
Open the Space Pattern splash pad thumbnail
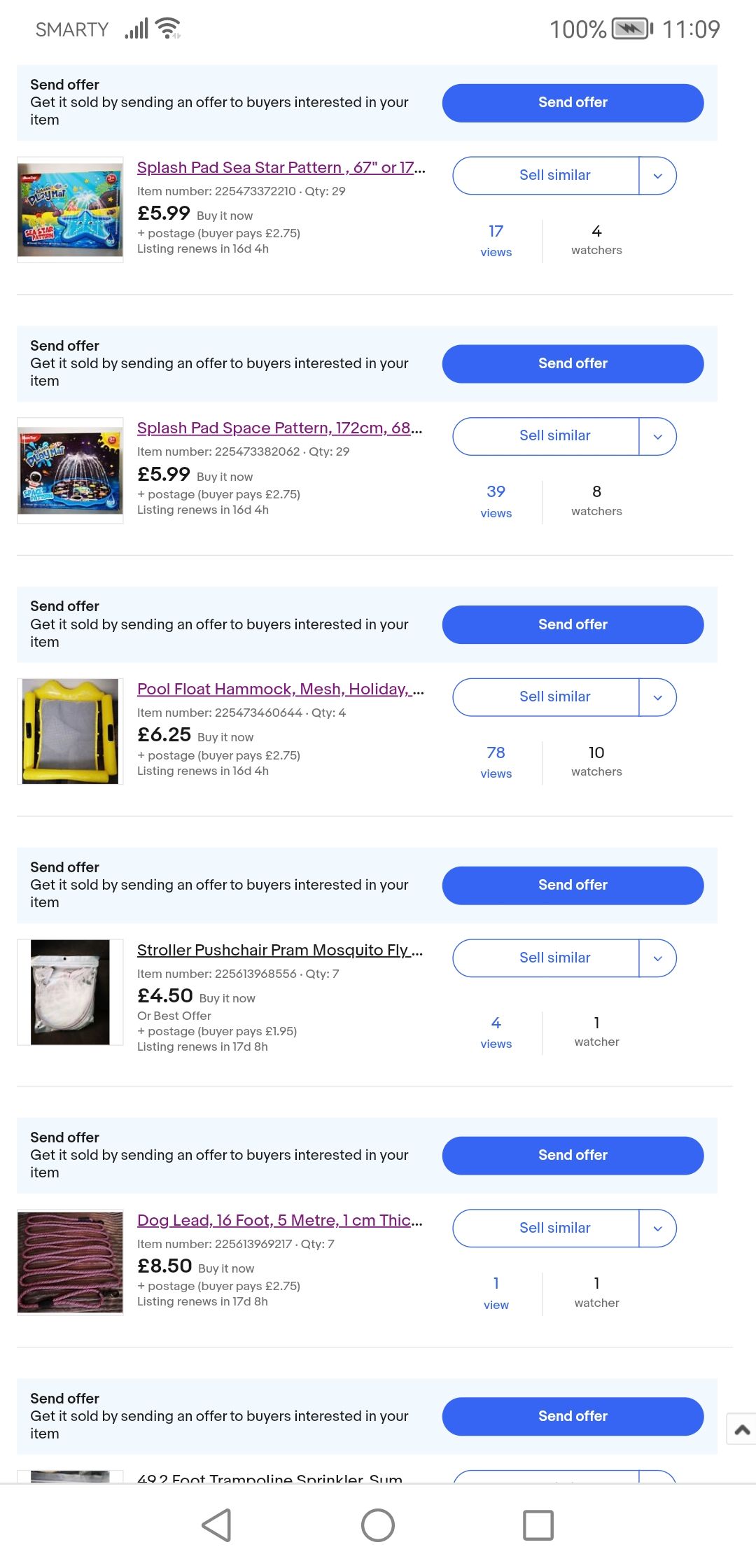tap(70, 470)
